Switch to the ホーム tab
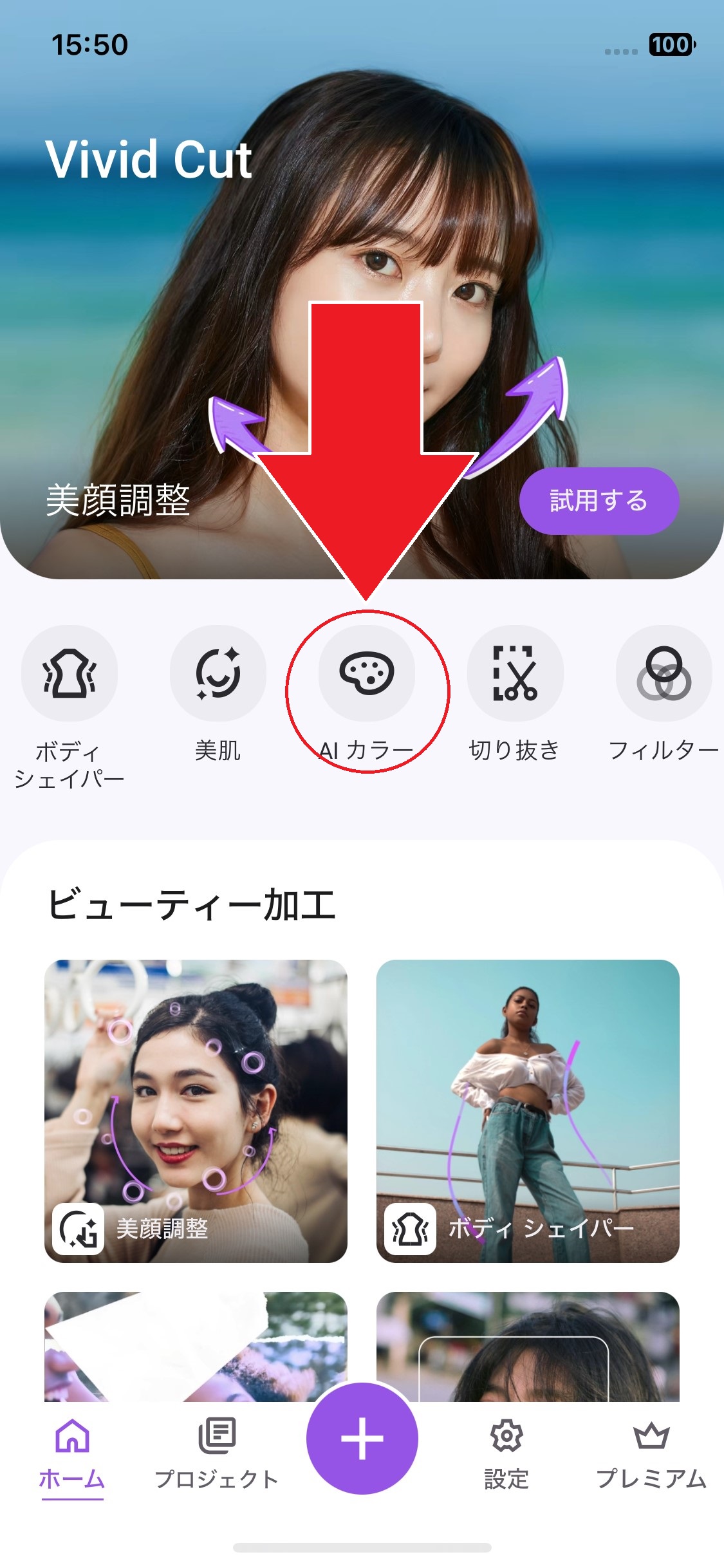Image resolution: width=724 pixels, height=1568 pixels. click(72, 1455)
